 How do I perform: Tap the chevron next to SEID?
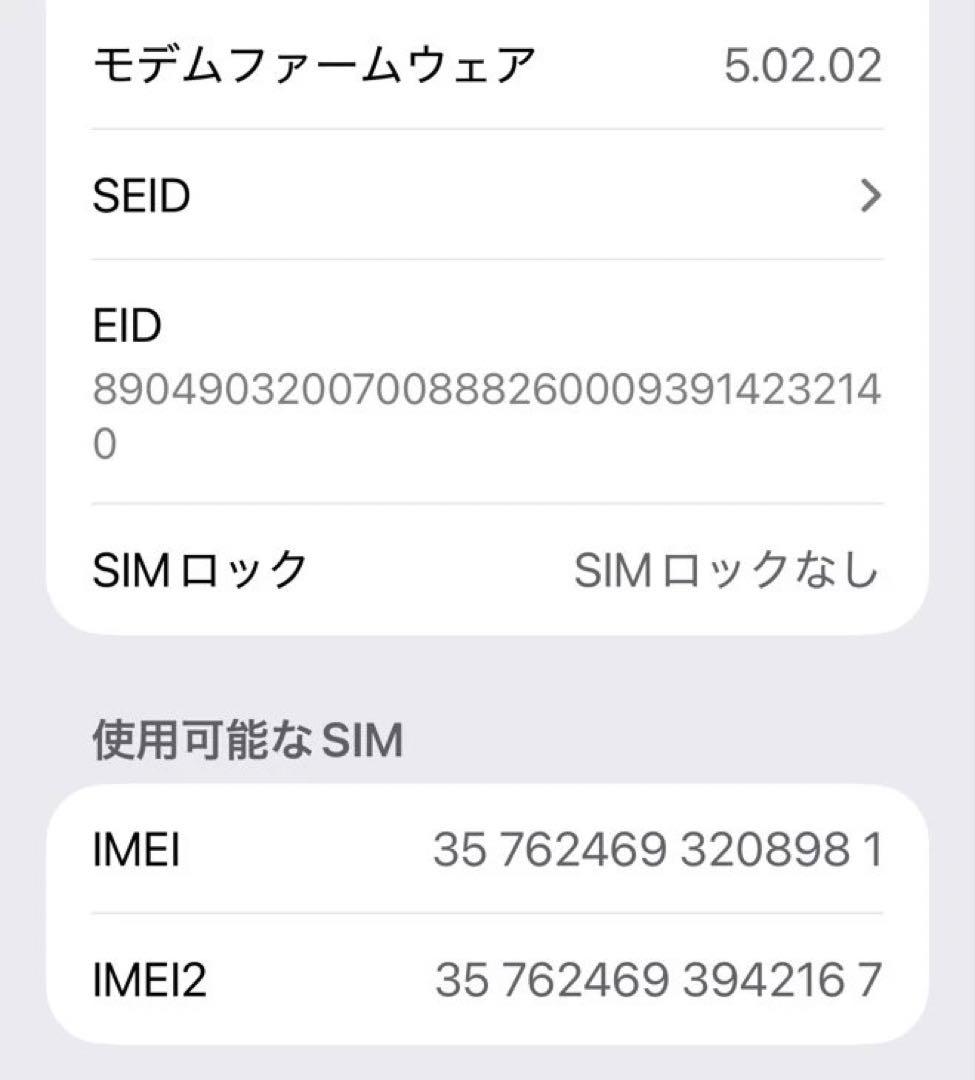pos(867,195)
